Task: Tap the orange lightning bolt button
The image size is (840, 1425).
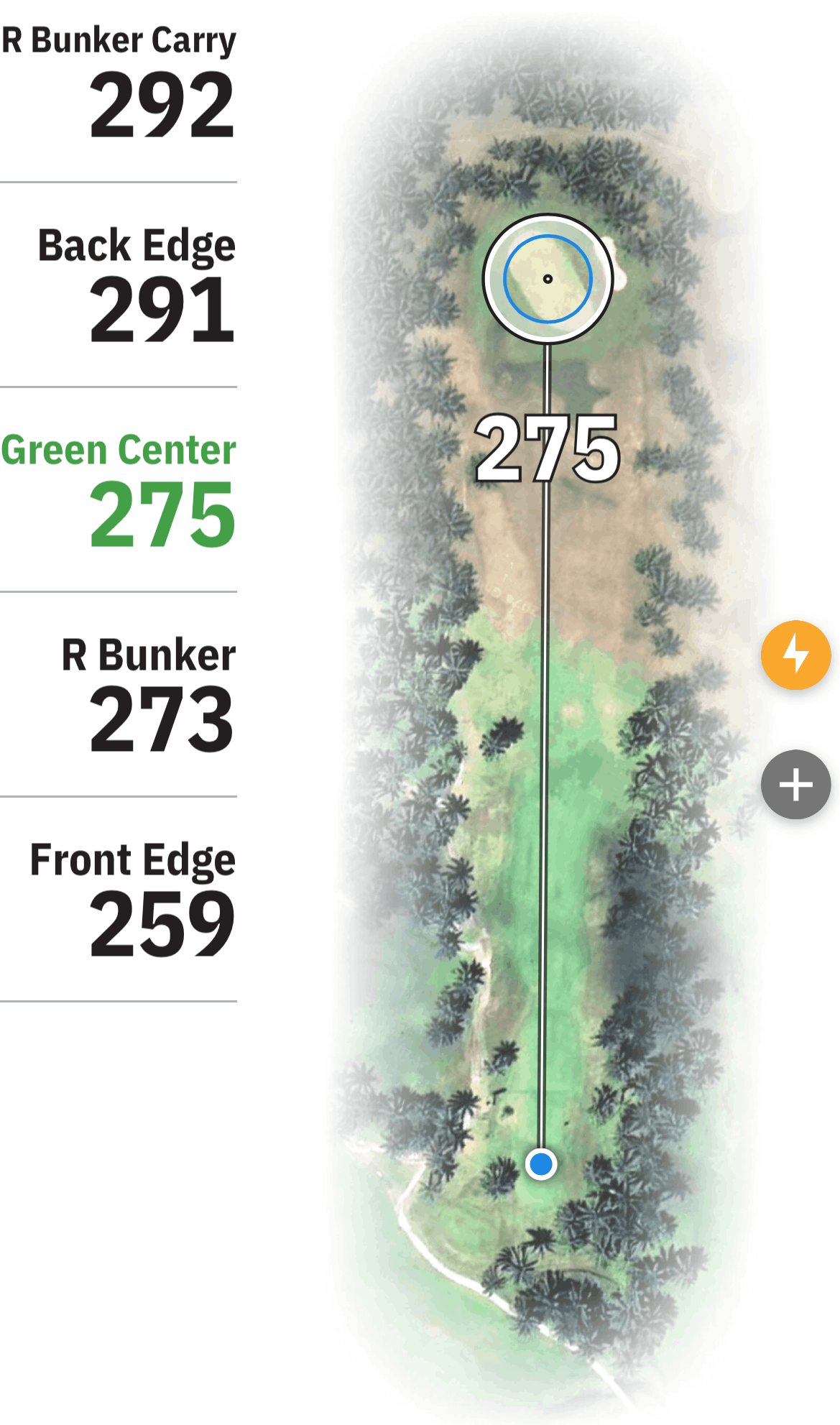Action: (x=795, y=655)
